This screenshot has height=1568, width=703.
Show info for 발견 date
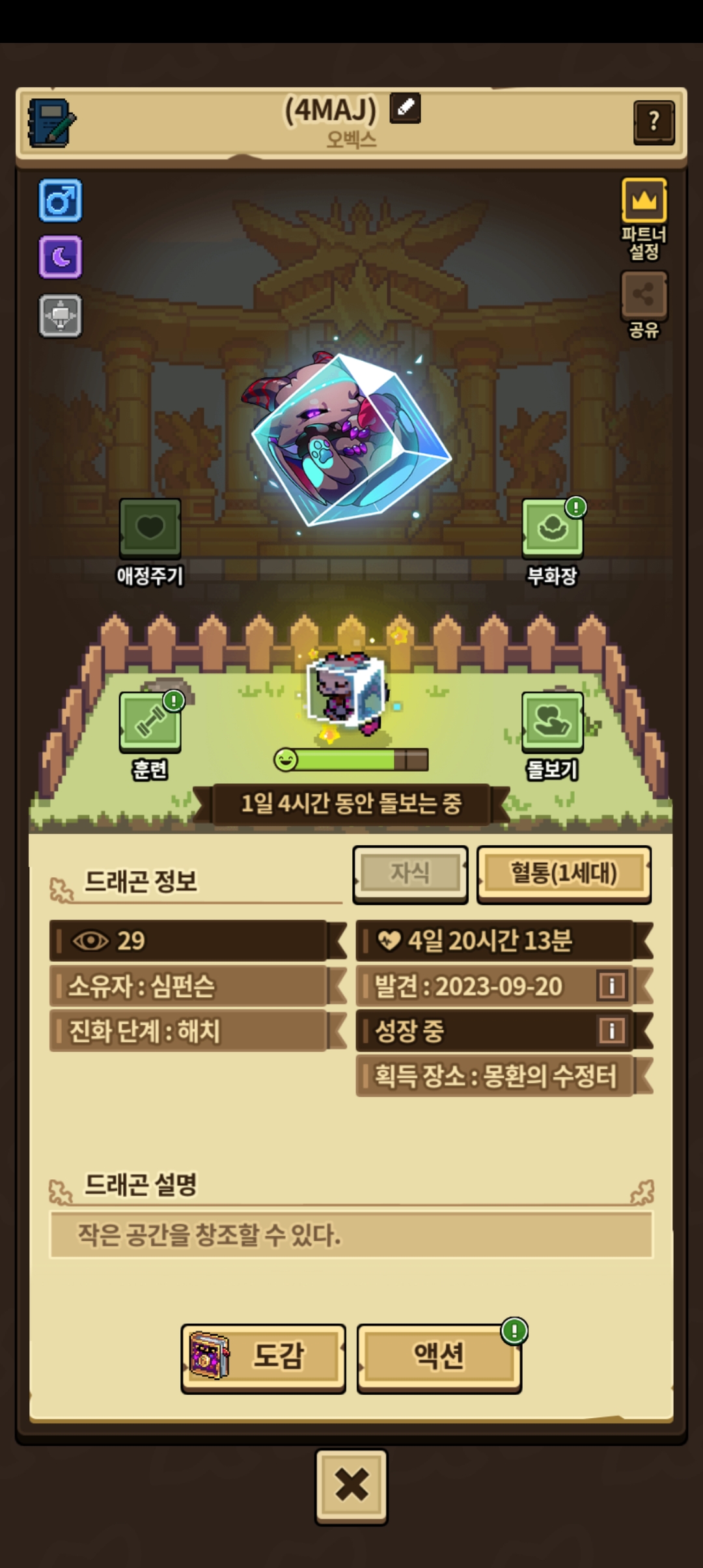(x=611, y=986)
